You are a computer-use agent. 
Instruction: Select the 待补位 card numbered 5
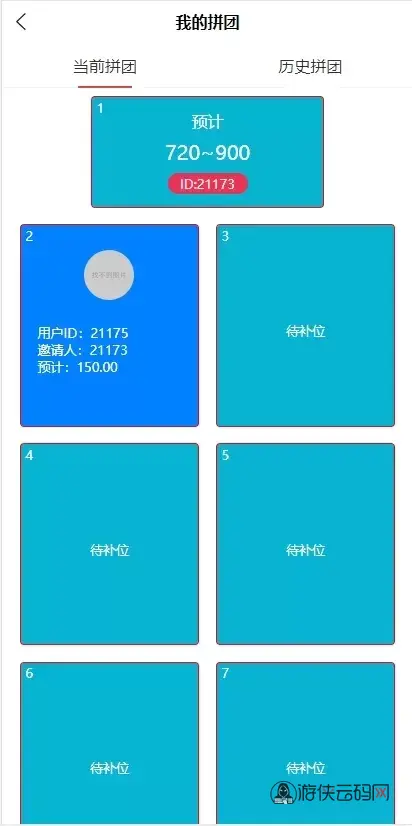pyautogui.click(x=306, y=544)
